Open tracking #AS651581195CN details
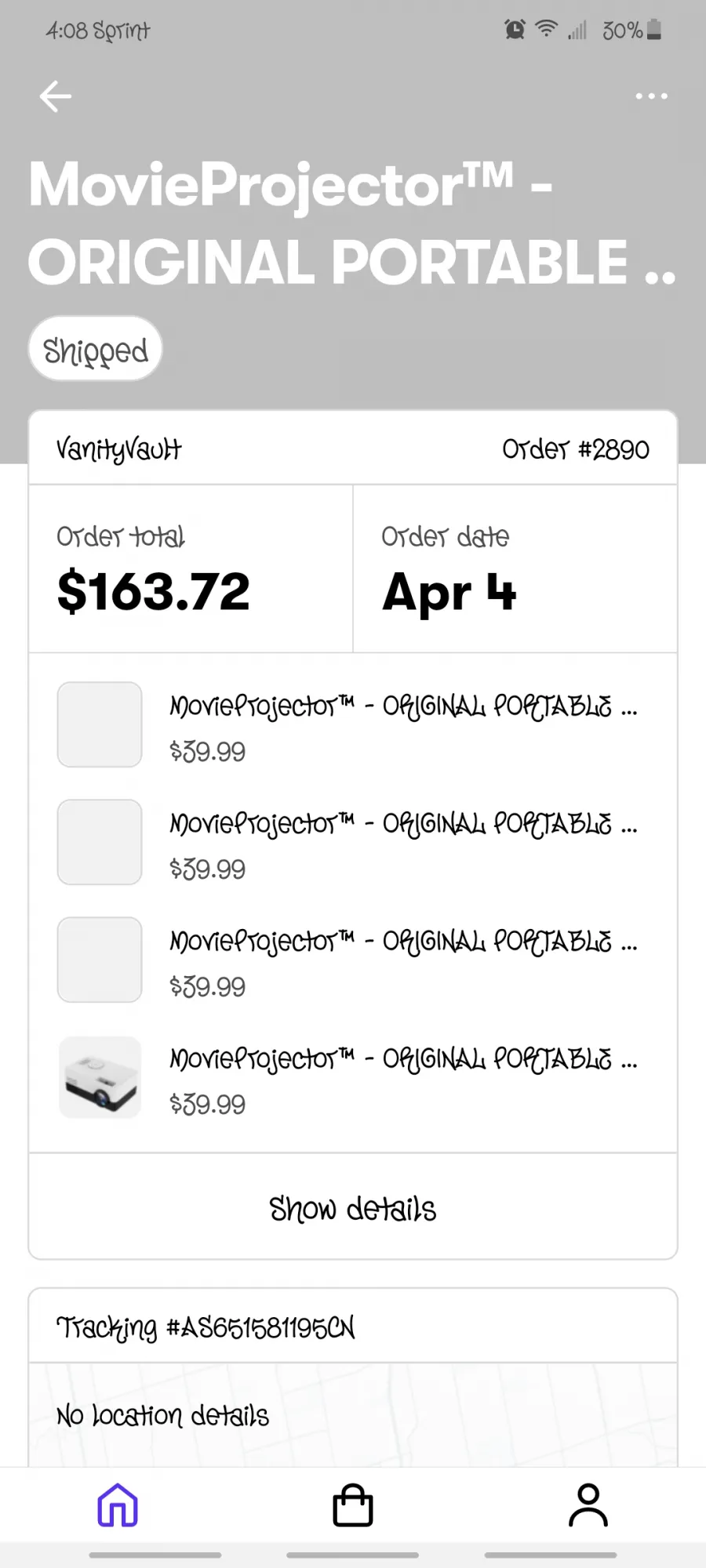Image resolution: width=706 pixels, height=1568 pixels. [353, 1327]
